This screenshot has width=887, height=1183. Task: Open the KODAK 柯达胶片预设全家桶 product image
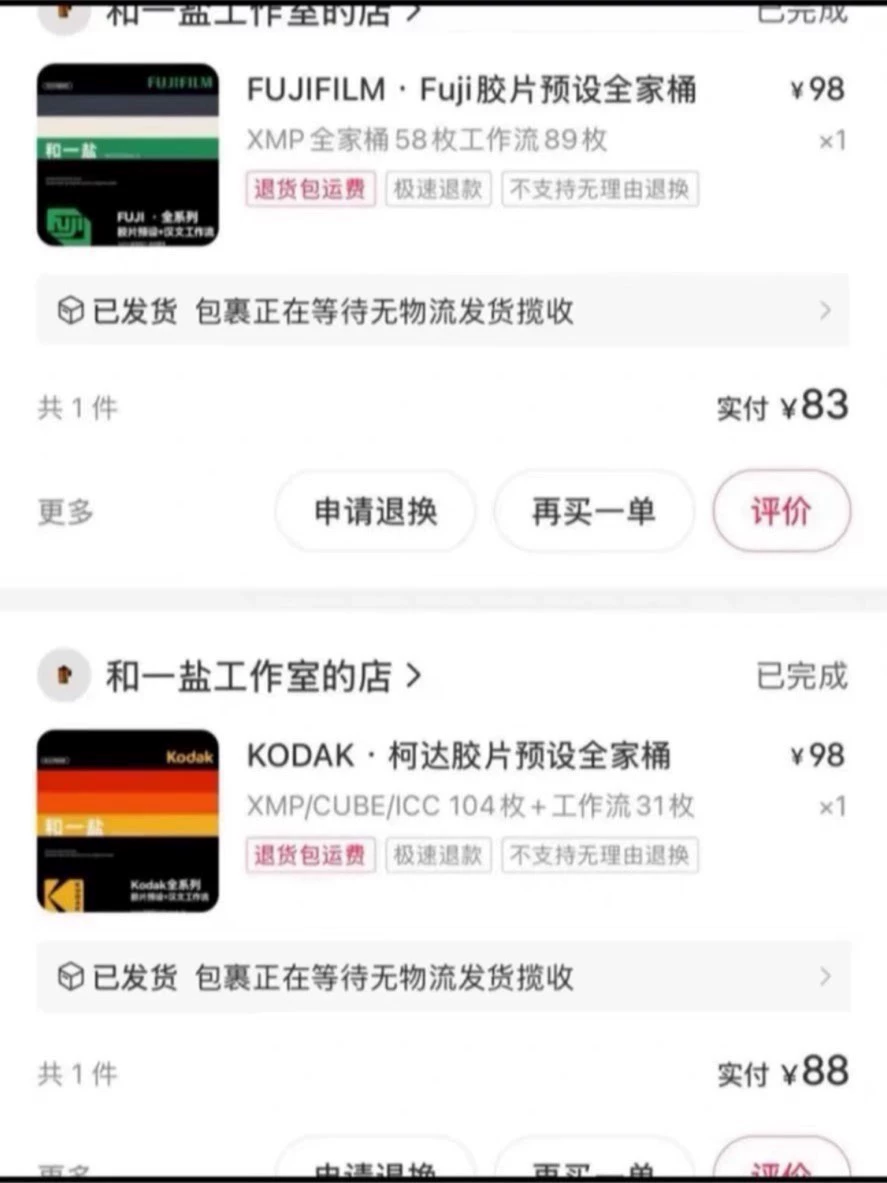[128, 821]
